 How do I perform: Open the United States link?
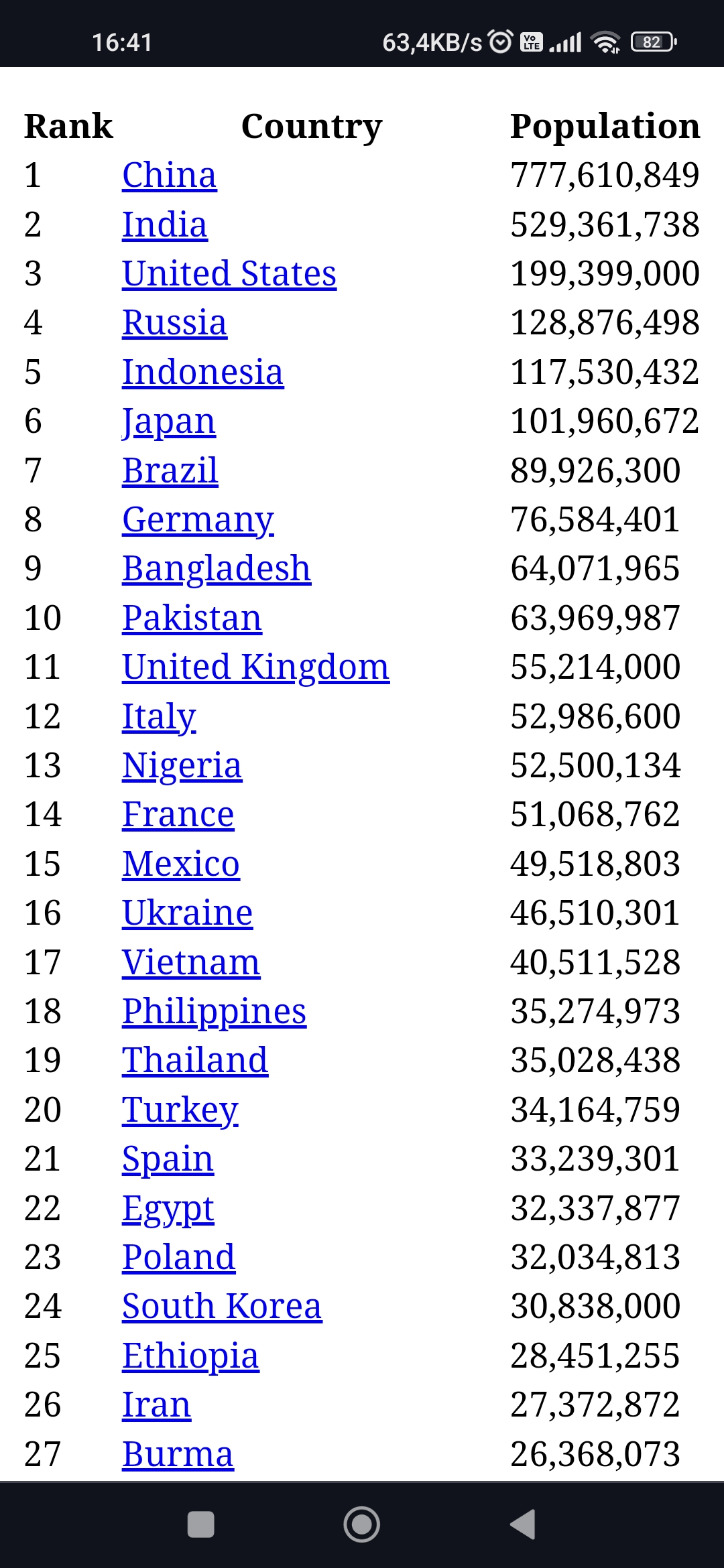[x=229, y=274]
